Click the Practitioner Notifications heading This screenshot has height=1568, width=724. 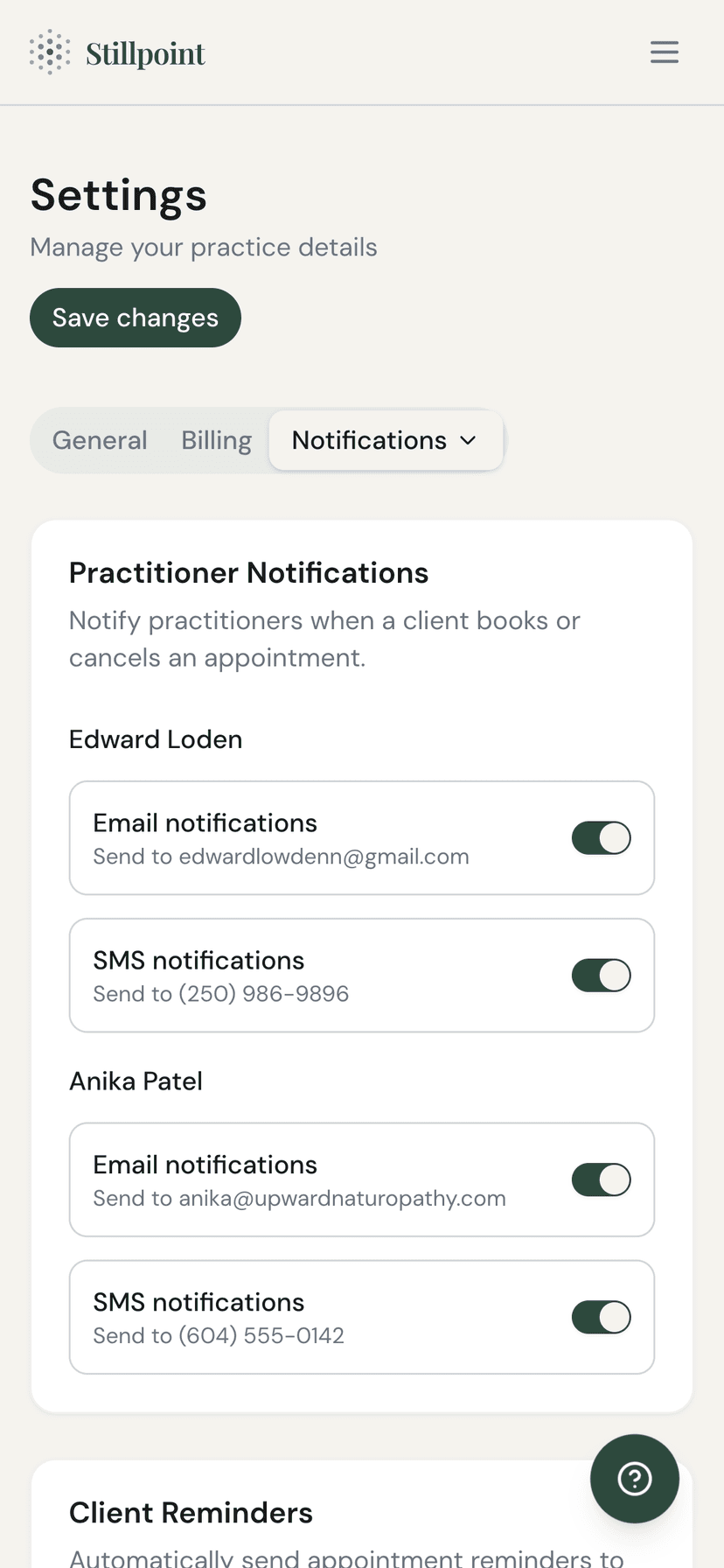(248, 572)
